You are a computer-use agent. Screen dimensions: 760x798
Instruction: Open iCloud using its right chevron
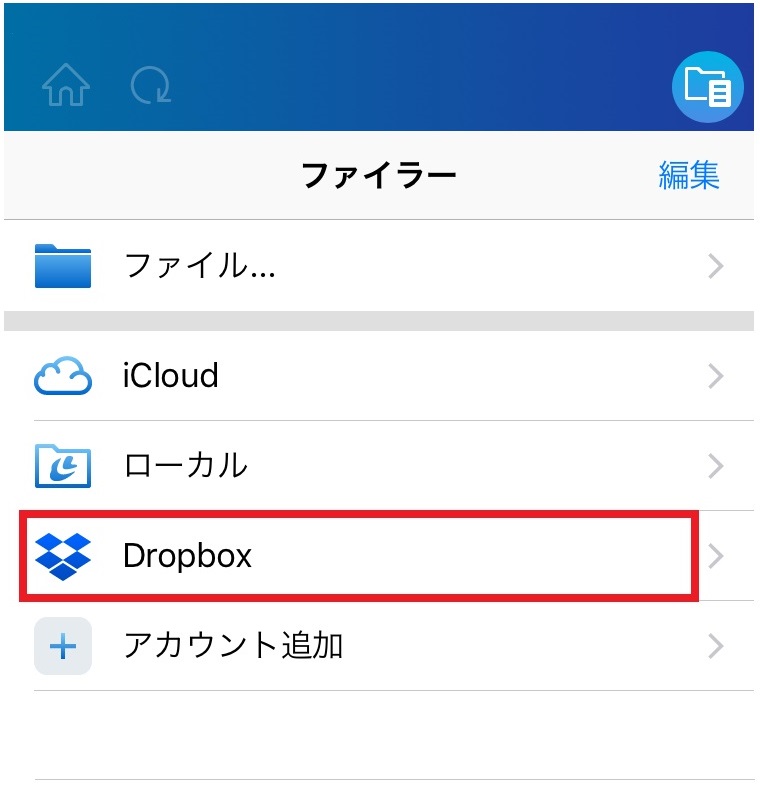click(714, 376)
